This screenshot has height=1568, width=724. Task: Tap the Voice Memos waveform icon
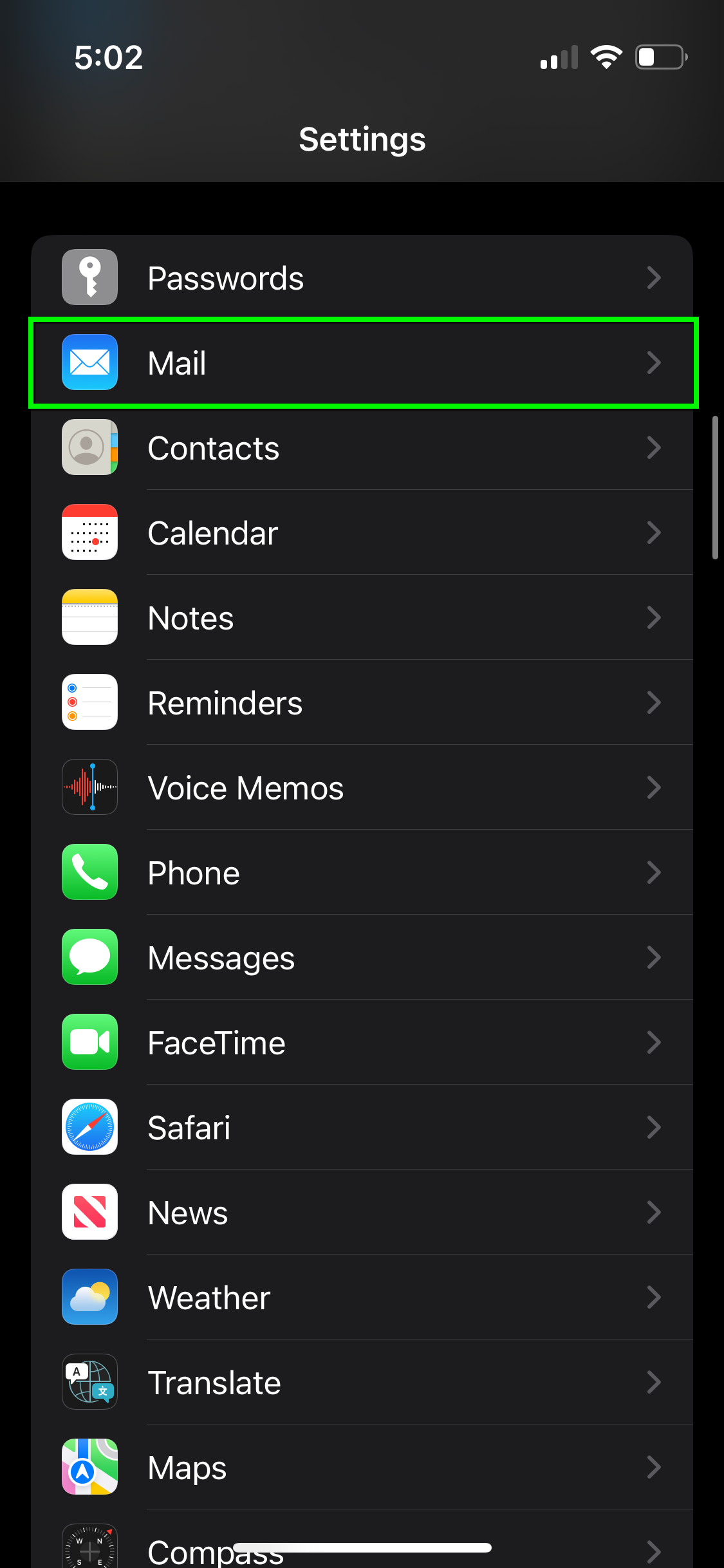tap(89, 787)
